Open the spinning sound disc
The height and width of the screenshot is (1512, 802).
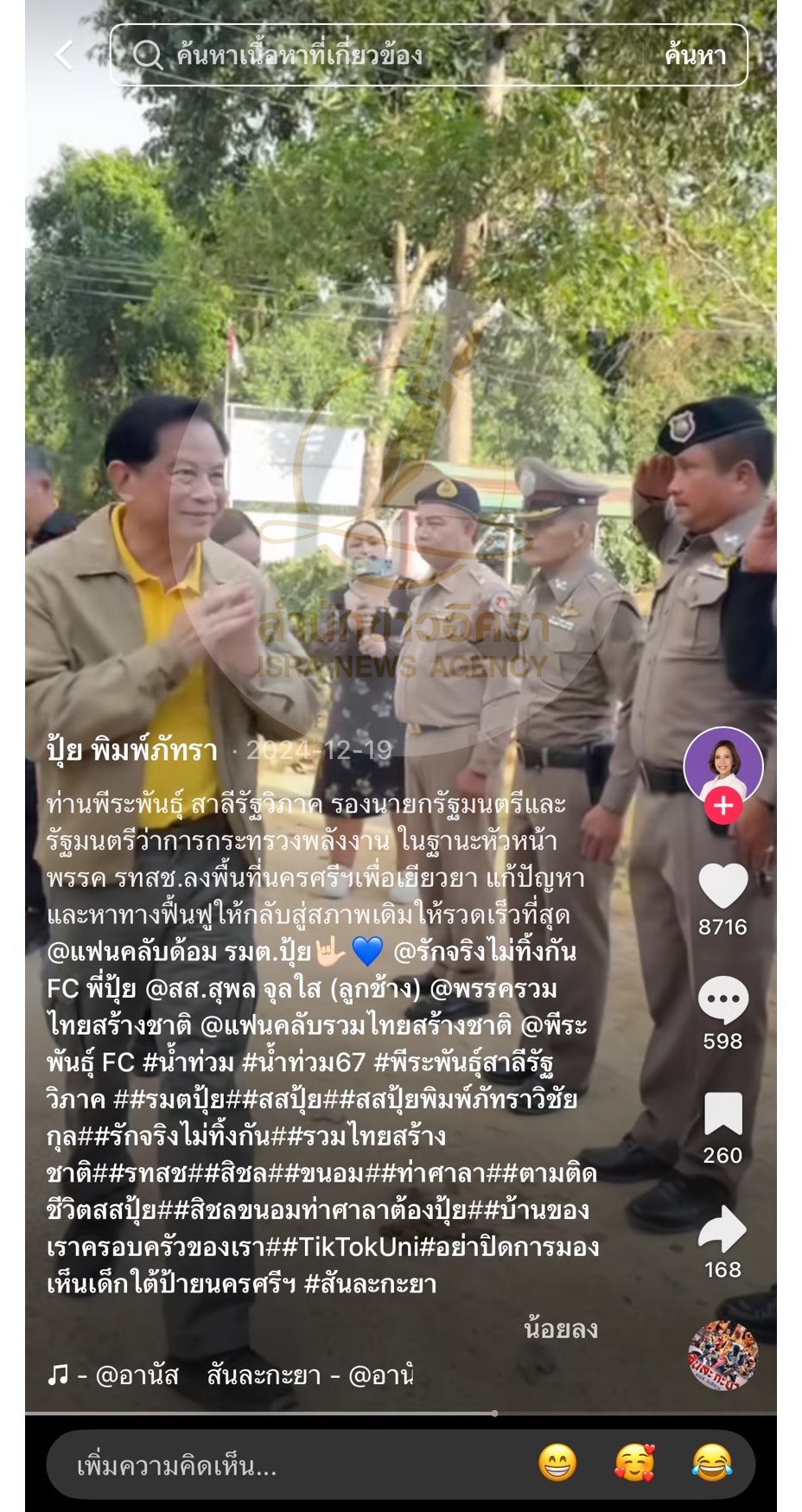722,1355
